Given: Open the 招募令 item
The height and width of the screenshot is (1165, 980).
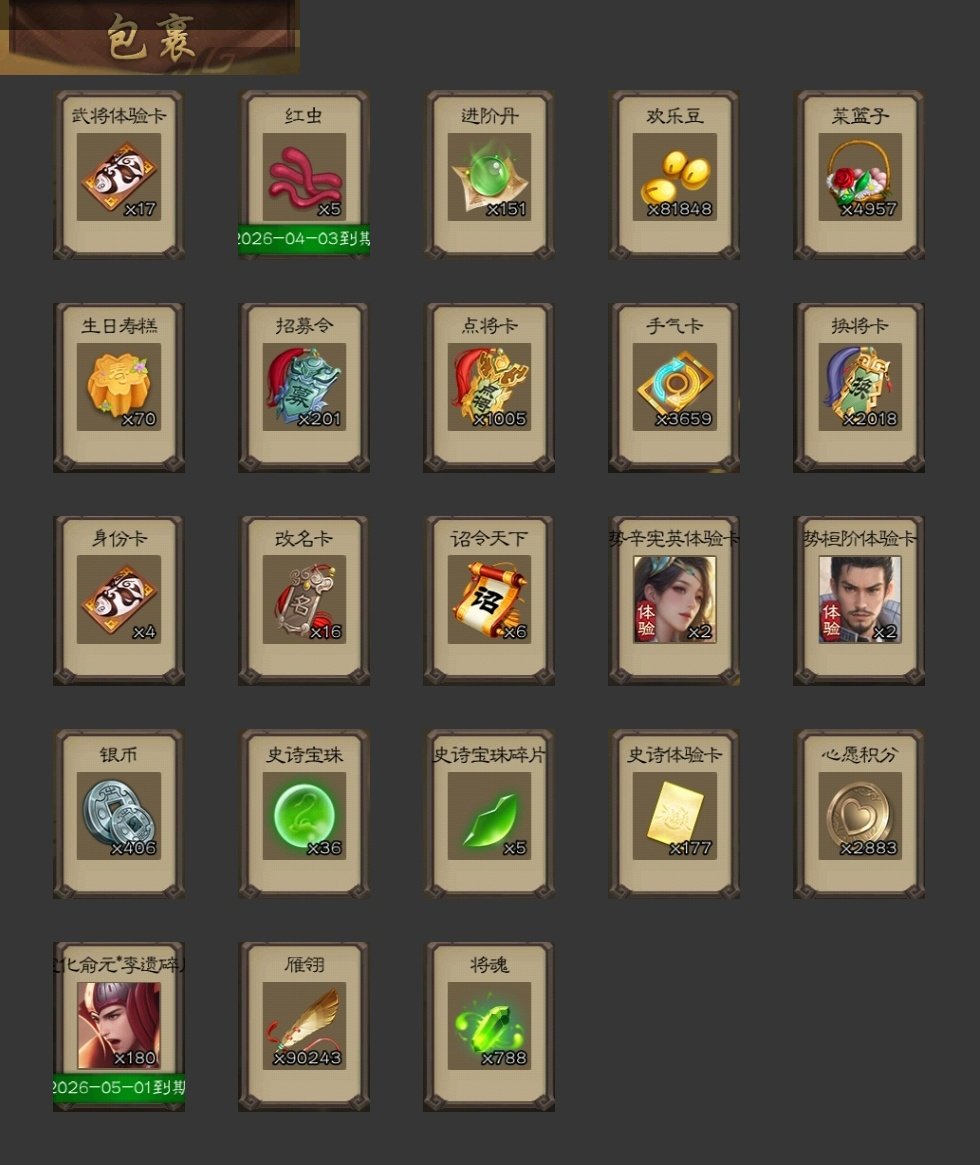Looking at the screenshot, I should [304, 387].
